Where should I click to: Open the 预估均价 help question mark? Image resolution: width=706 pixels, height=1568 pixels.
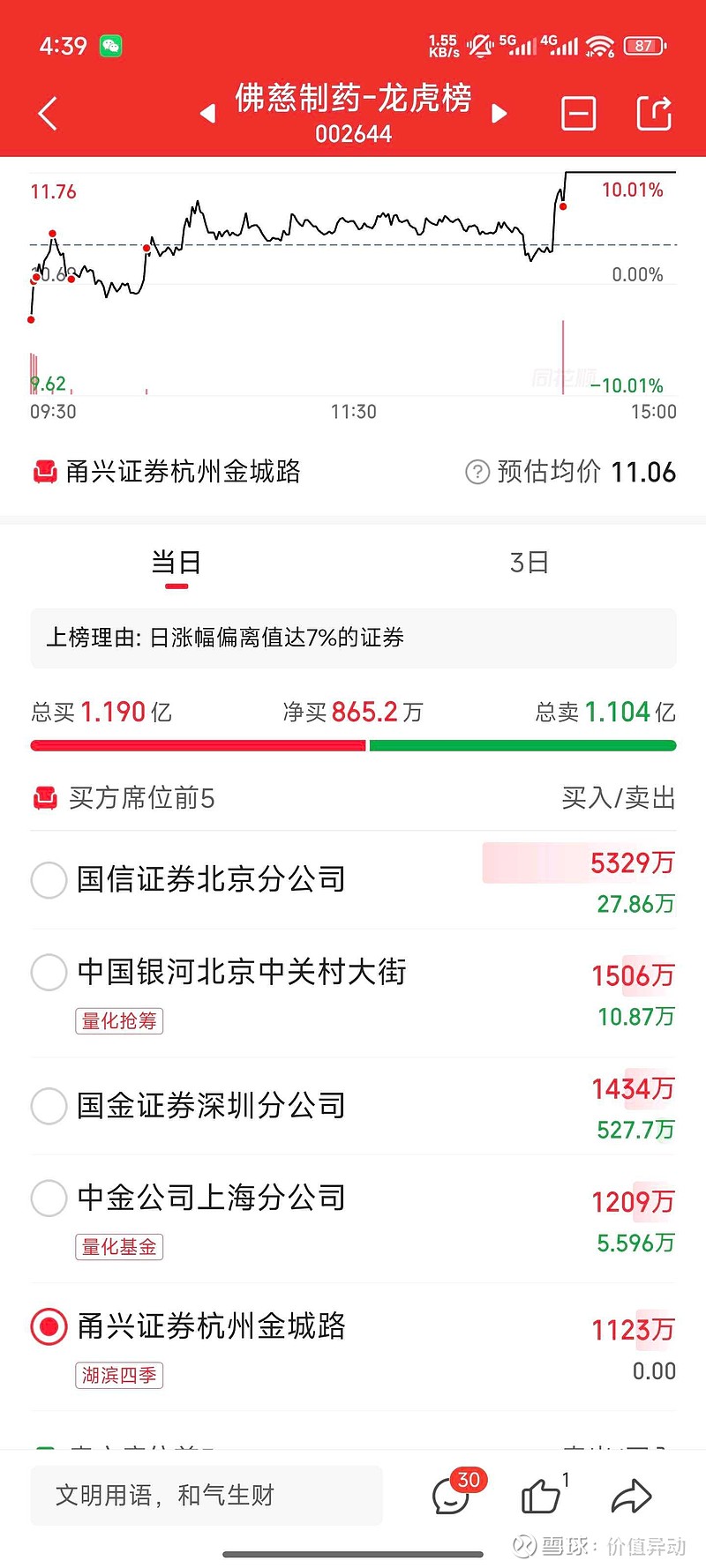(477, 472)
